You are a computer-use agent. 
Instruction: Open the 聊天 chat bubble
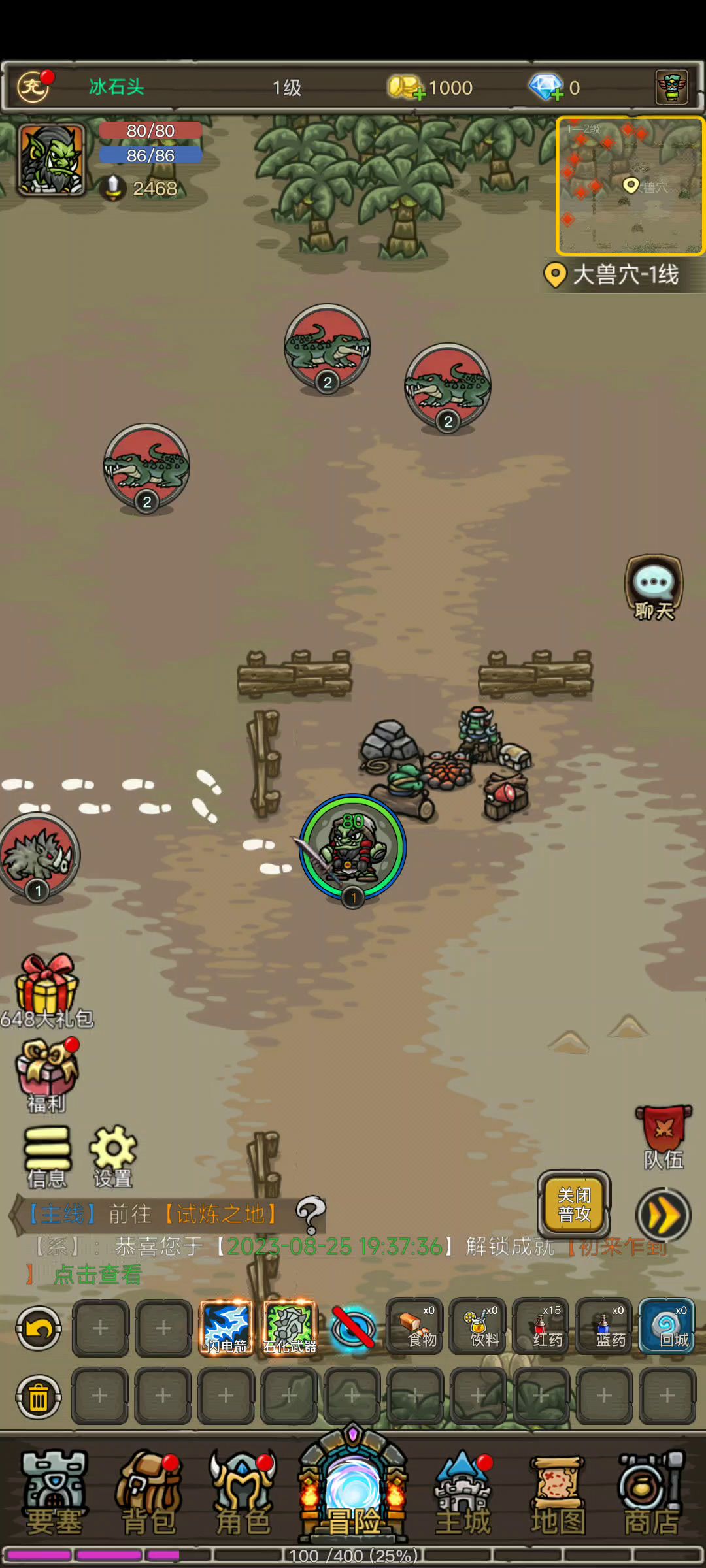(654, 587)
